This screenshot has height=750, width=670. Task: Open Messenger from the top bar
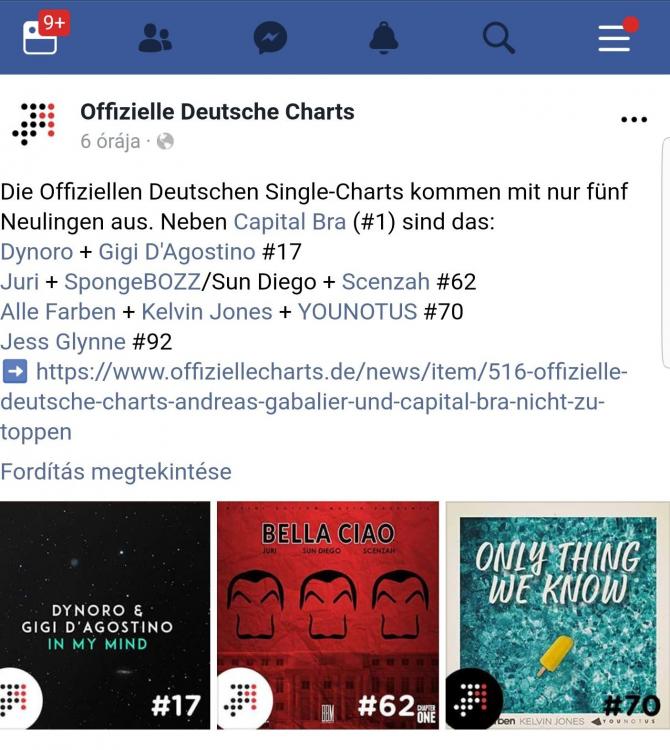pos(270,38)
